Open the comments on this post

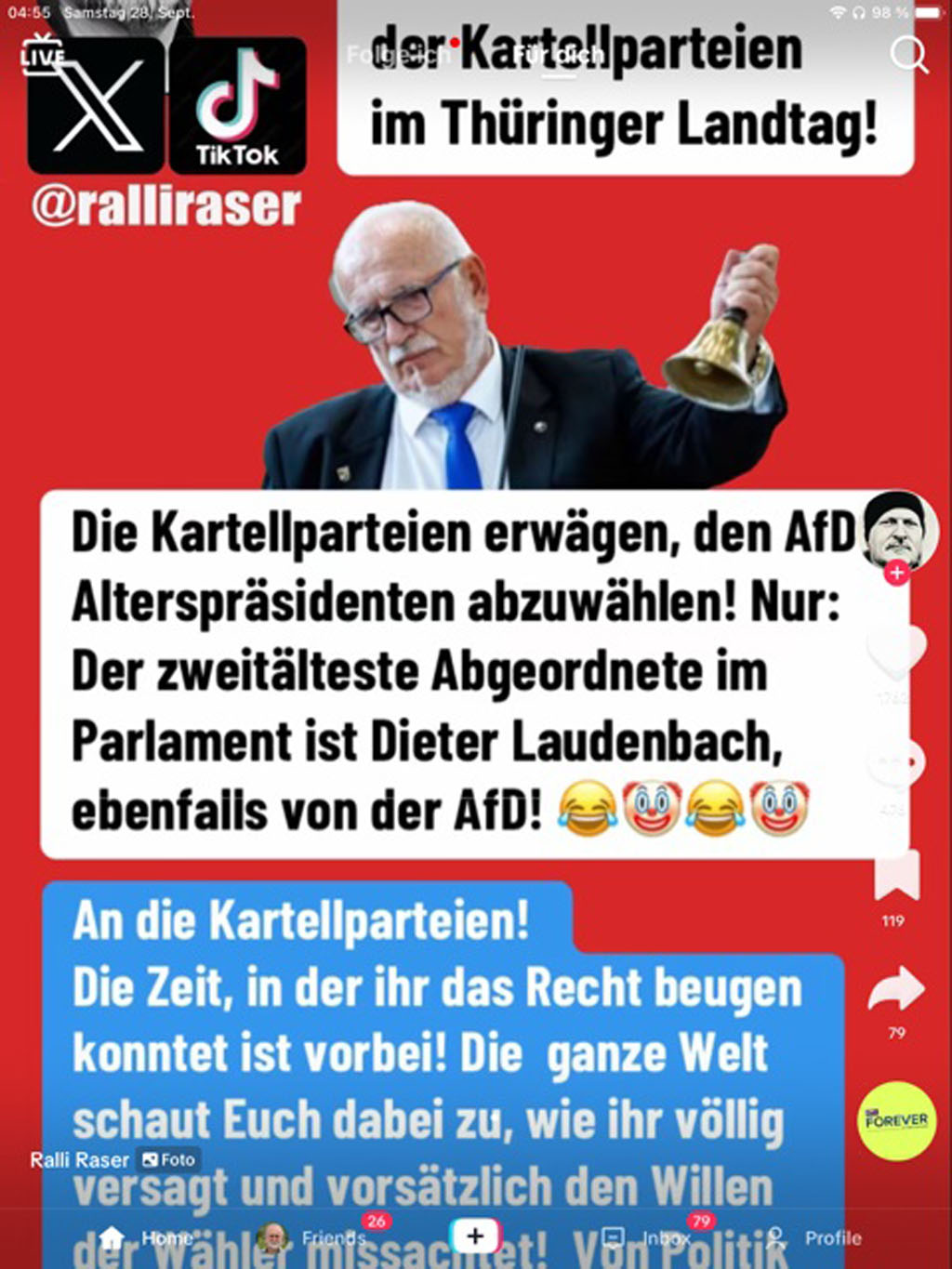tap(896, 765)
